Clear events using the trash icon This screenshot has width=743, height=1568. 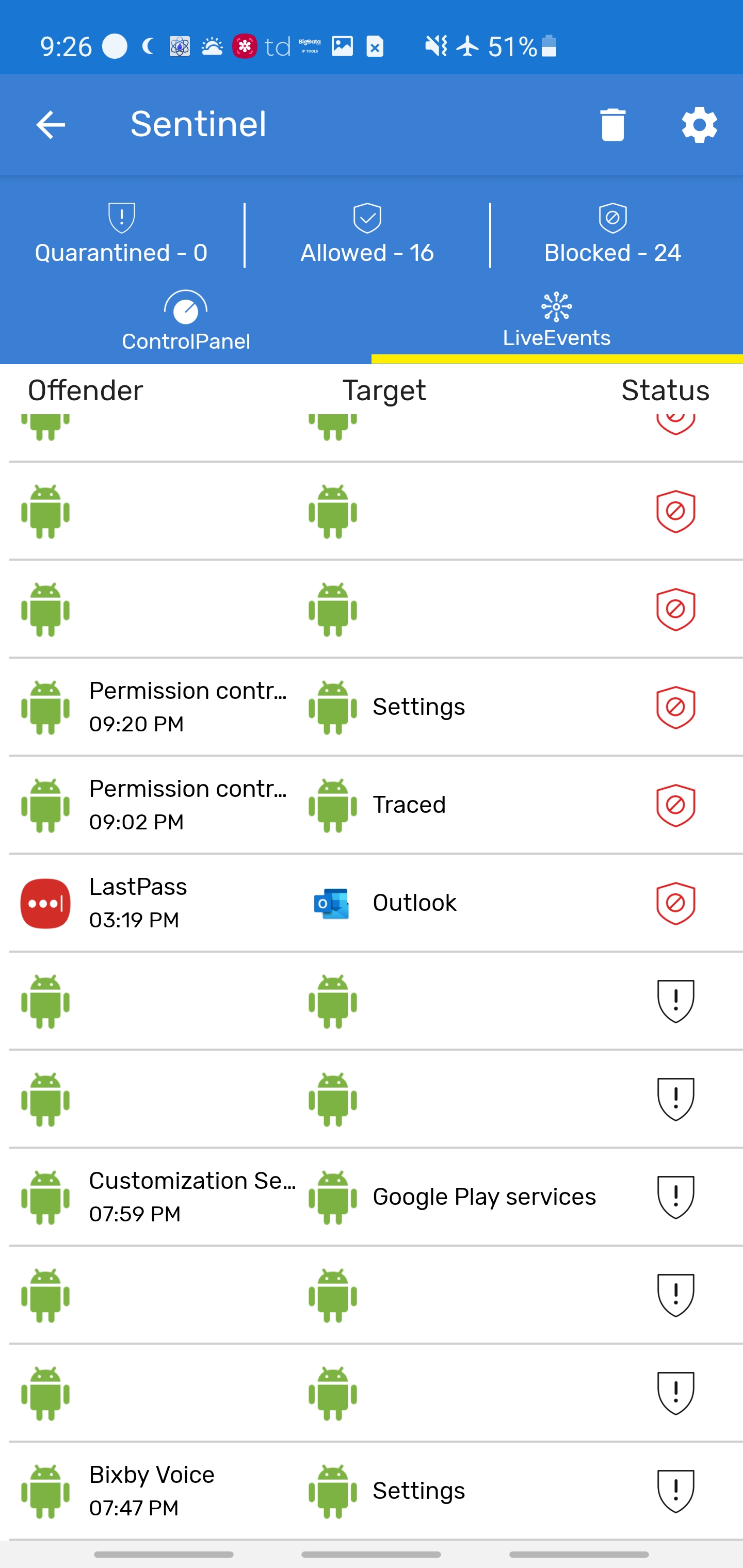[612, 125]
